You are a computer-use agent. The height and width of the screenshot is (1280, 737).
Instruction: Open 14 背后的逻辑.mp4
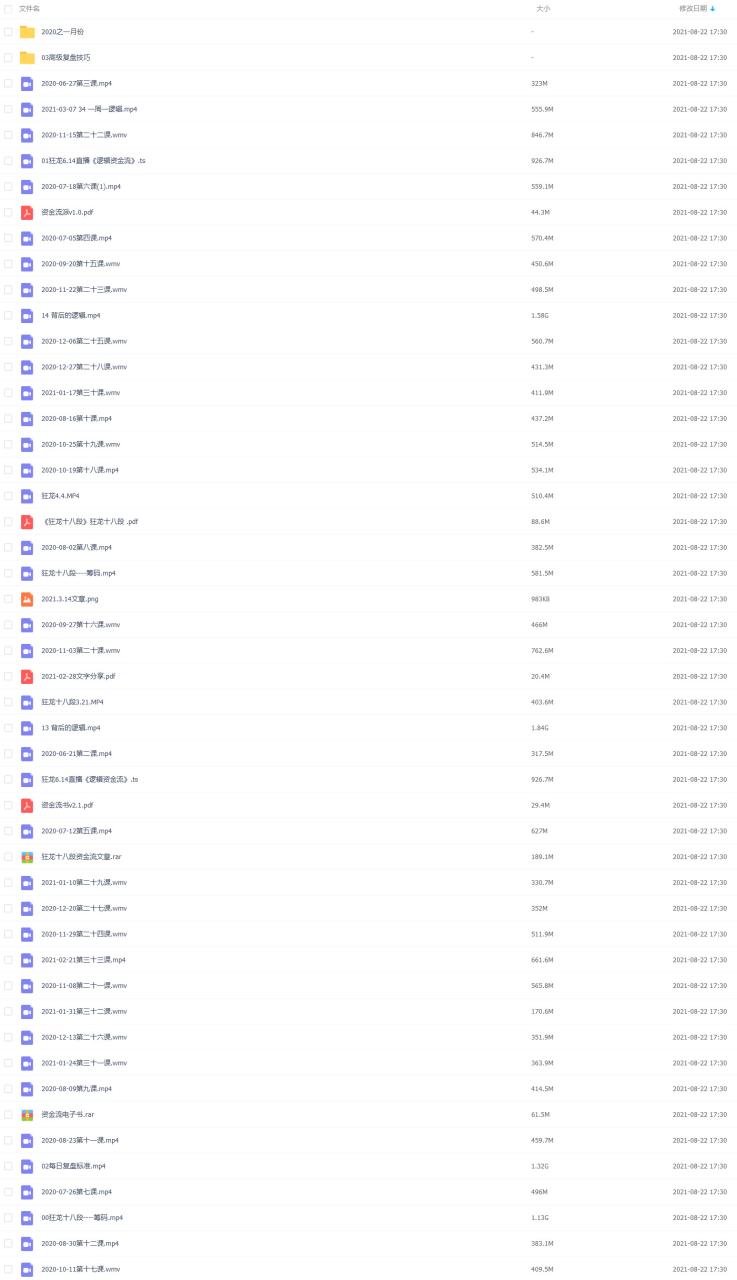click(x=71, y=315)
